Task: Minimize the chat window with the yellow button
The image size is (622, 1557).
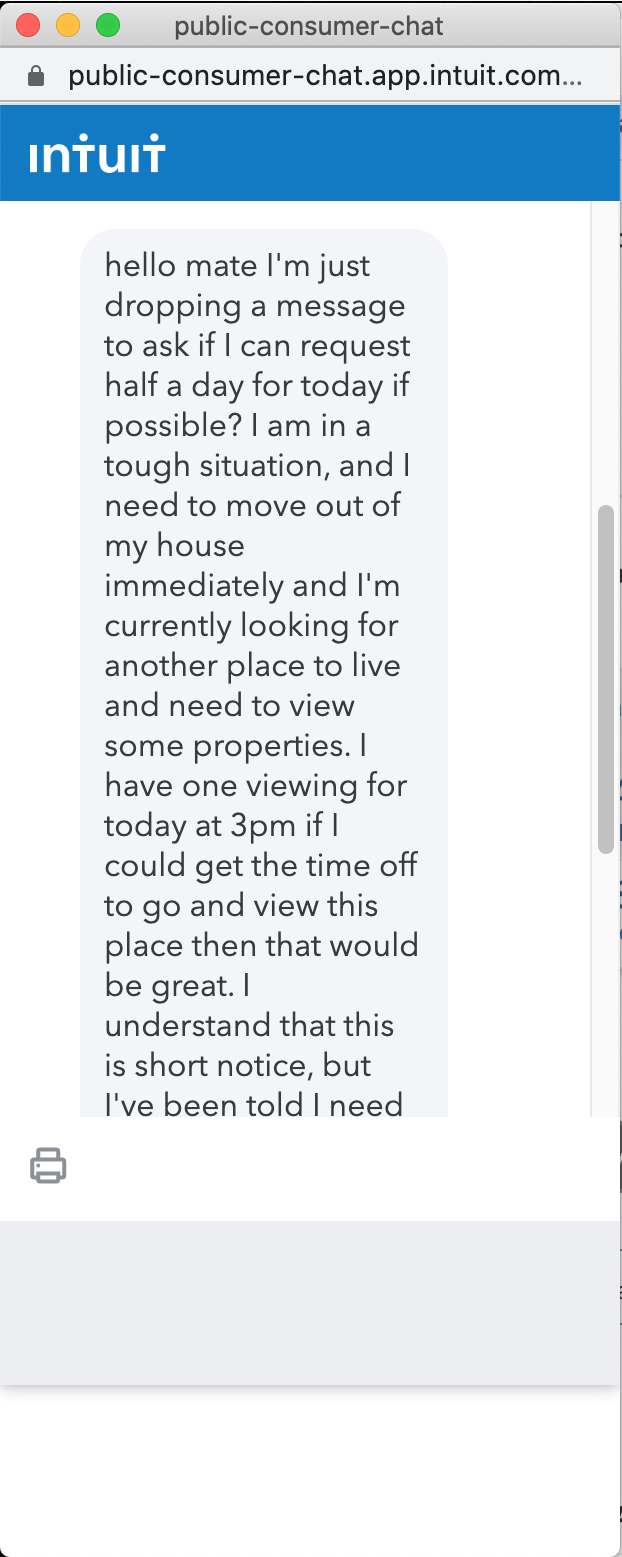Action: click(x=68, y=26)
